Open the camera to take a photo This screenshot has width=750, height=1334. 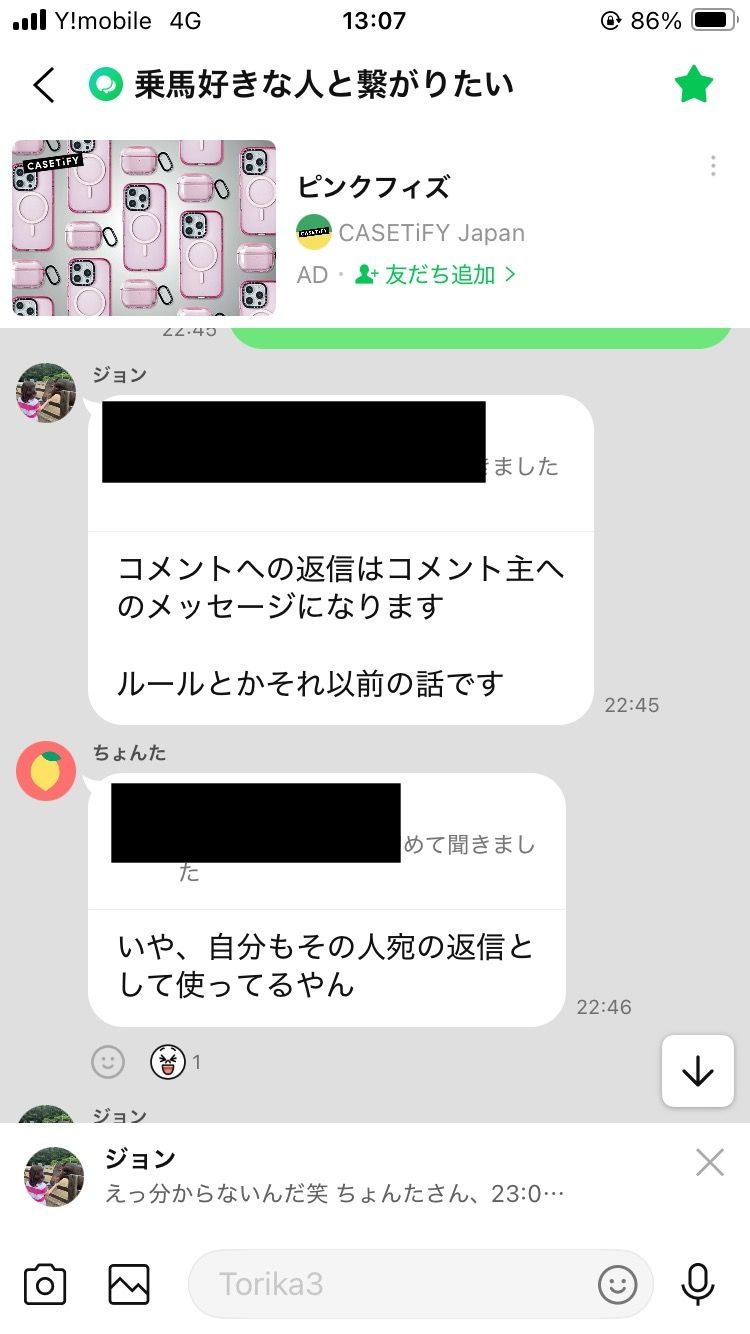[x=45, y=1284]
